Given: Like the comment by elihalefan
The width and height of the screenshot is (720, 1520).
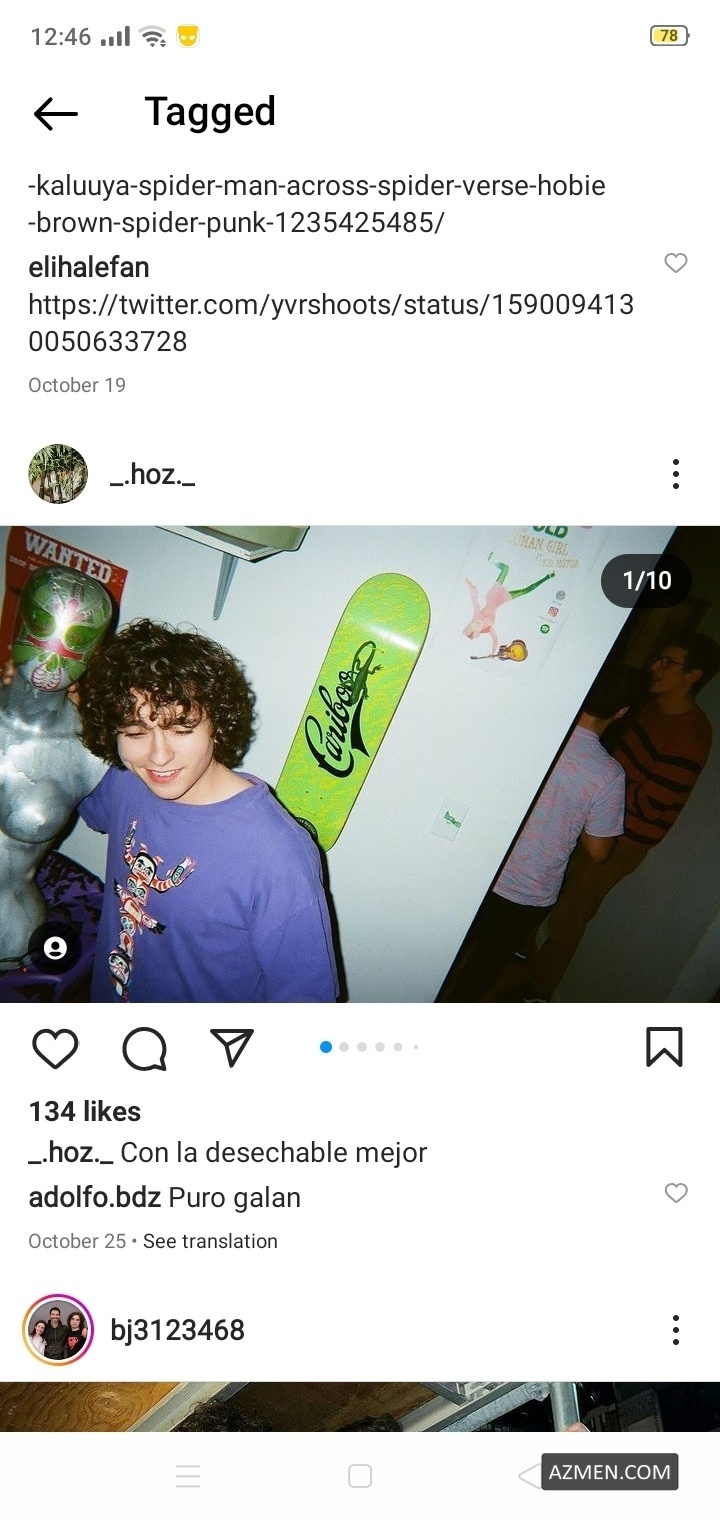Looking at the screenshot, I should click(x=676, y=263).
